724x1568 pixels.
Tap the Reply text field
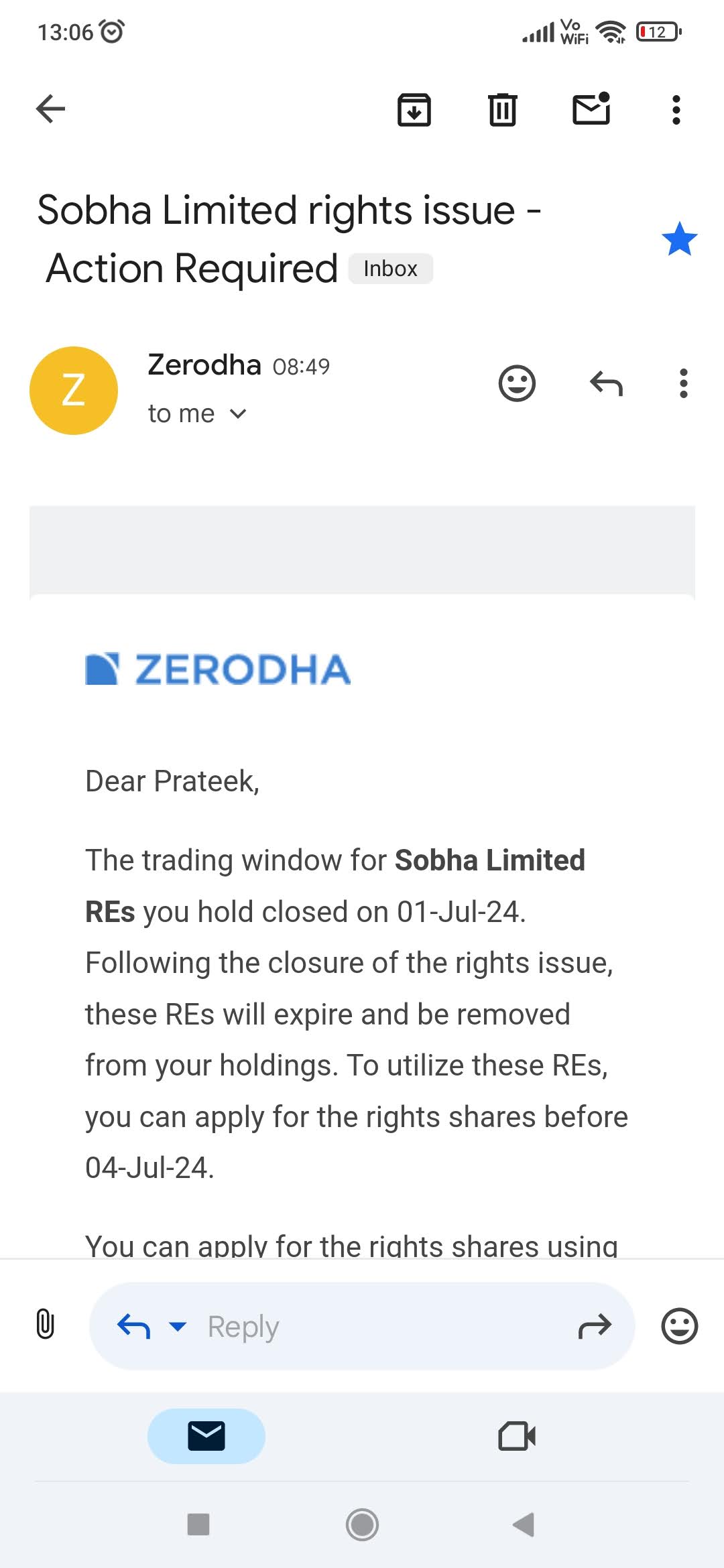tap(362, 1326)
